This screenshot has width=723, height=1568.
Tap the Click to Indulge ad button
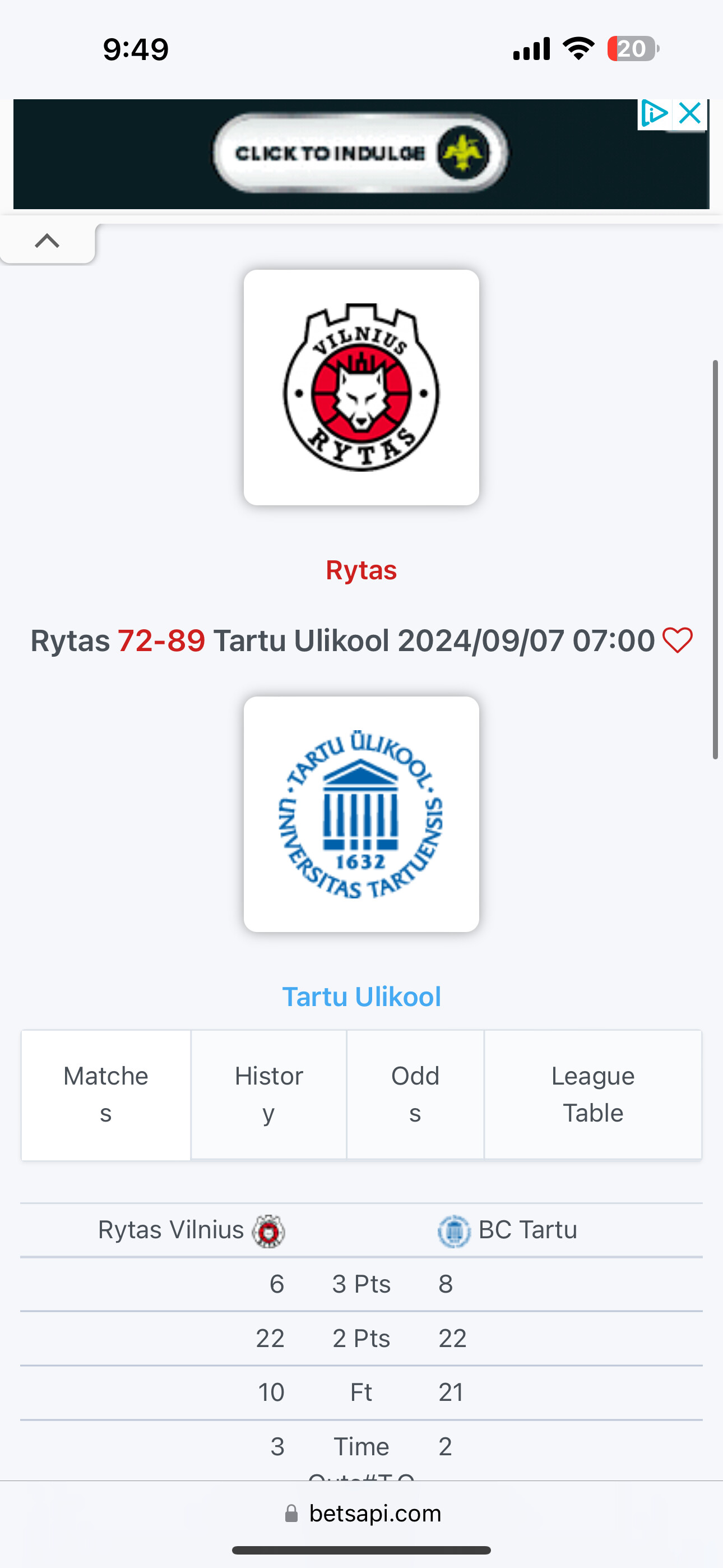pyautogui.click(x=361, y=153)
